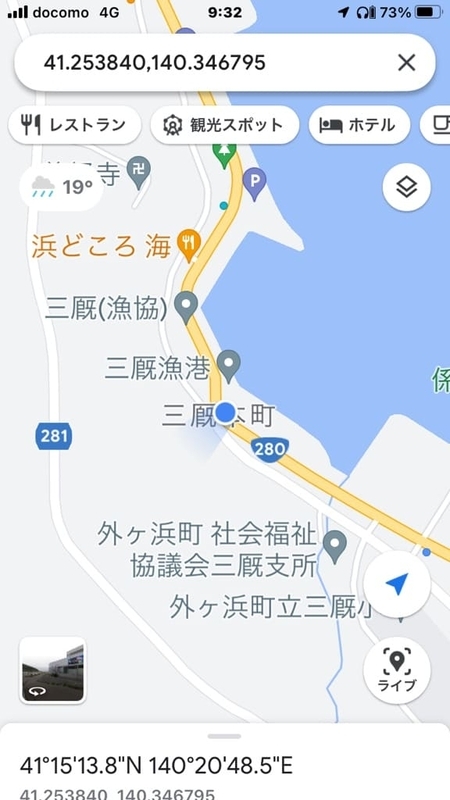Viewport: 450px width, 800px height.
Task: Open the map layers button
Action: click(406, 188)
